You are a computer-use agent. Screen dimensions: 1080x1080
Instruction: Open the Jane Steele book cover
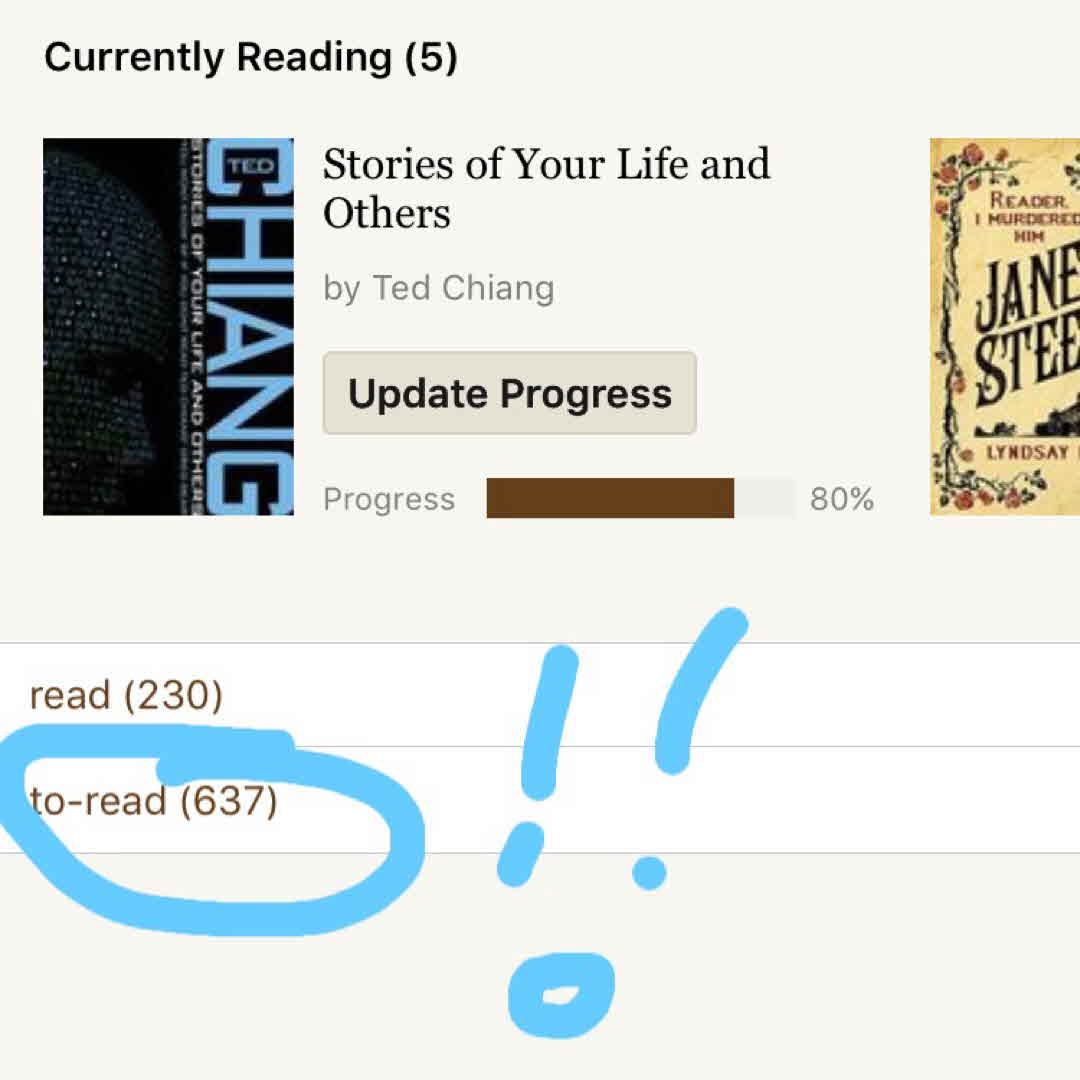click(1004, 327)
